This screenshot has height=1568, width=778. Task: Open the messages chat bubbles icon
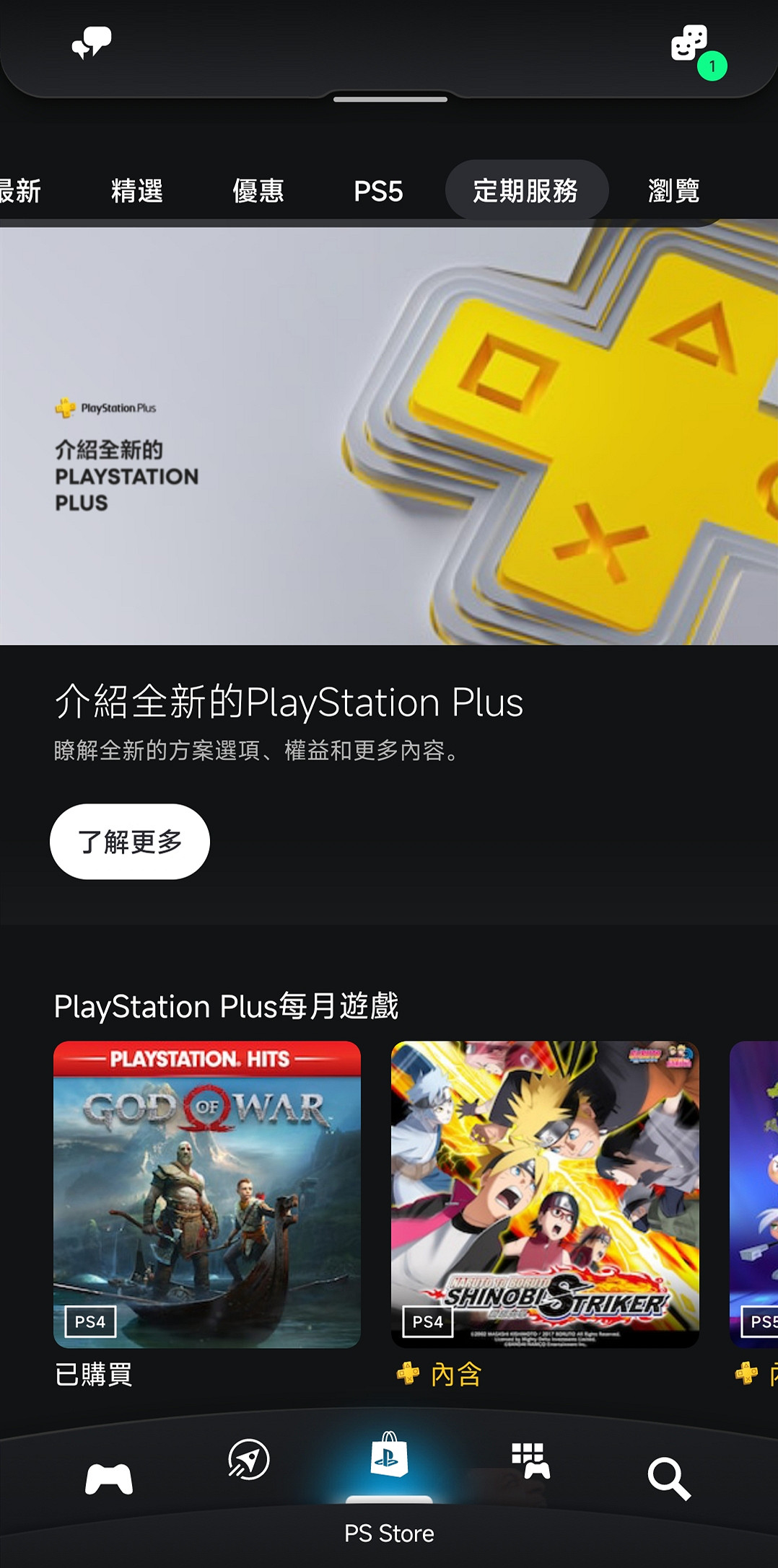[92, 43]
